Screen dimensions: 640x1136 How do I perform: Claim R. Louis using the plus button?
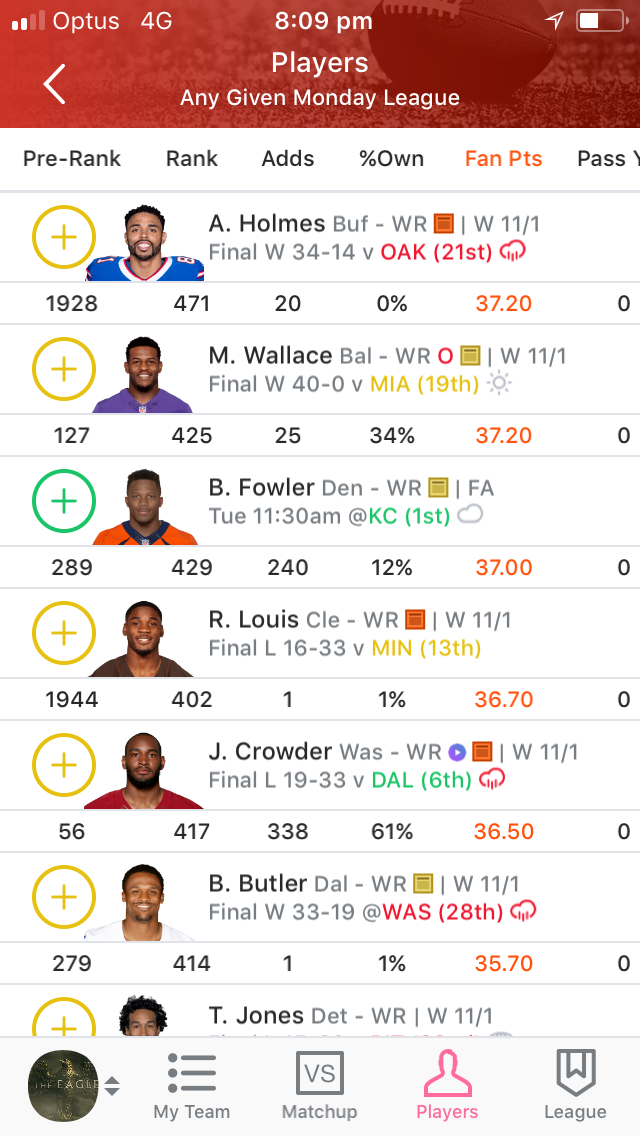(x=64, y=633)
